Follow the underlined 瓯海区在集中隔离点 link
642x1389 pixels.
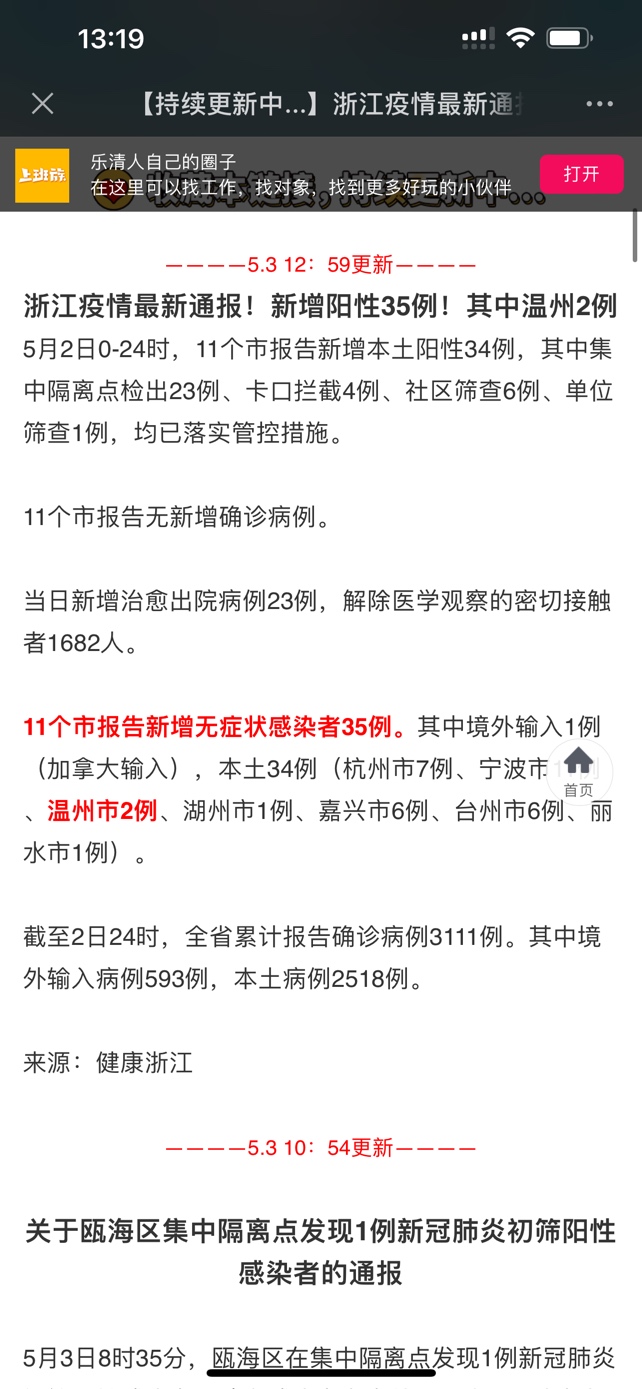(x=321, y=1358)
